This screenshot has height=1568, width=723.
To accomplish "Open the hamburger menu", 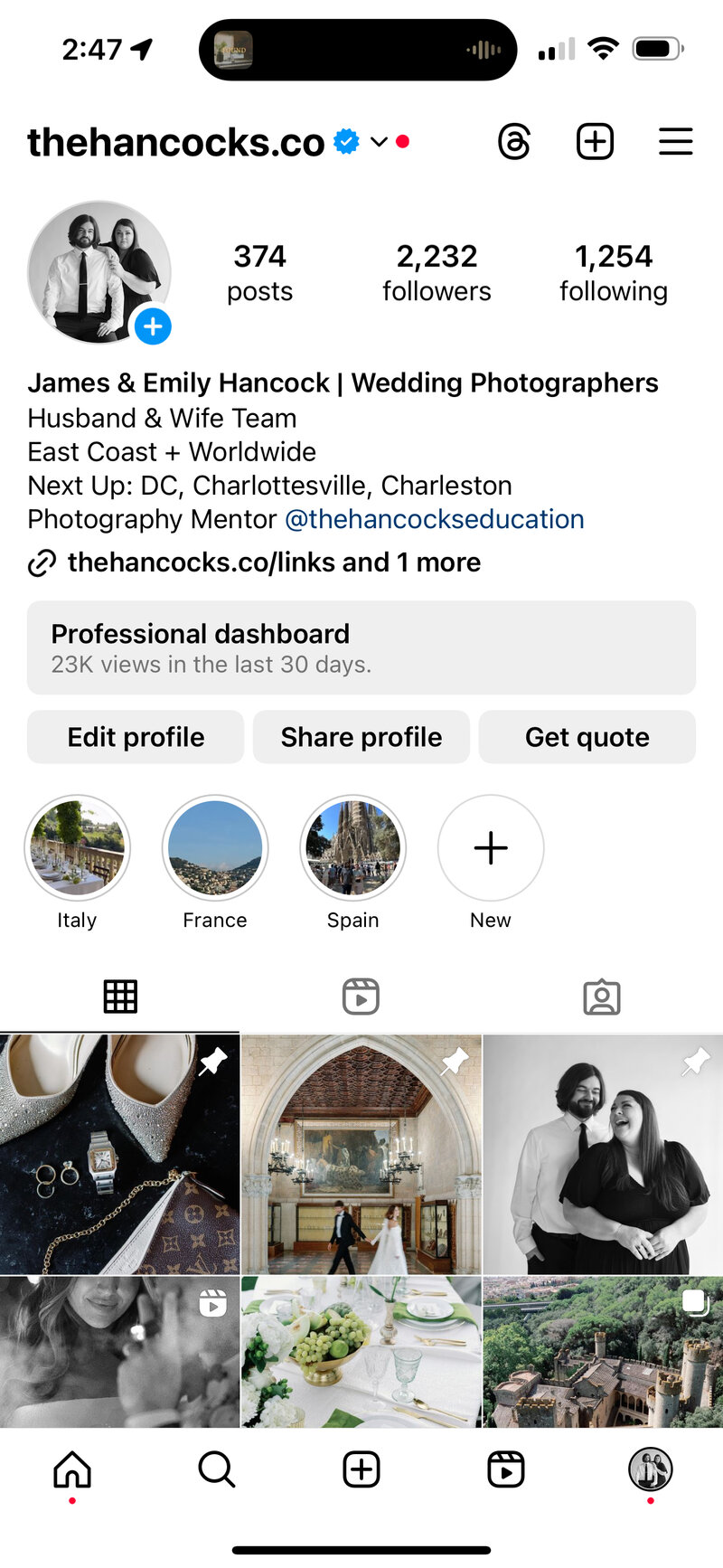I will pos(675,142).
